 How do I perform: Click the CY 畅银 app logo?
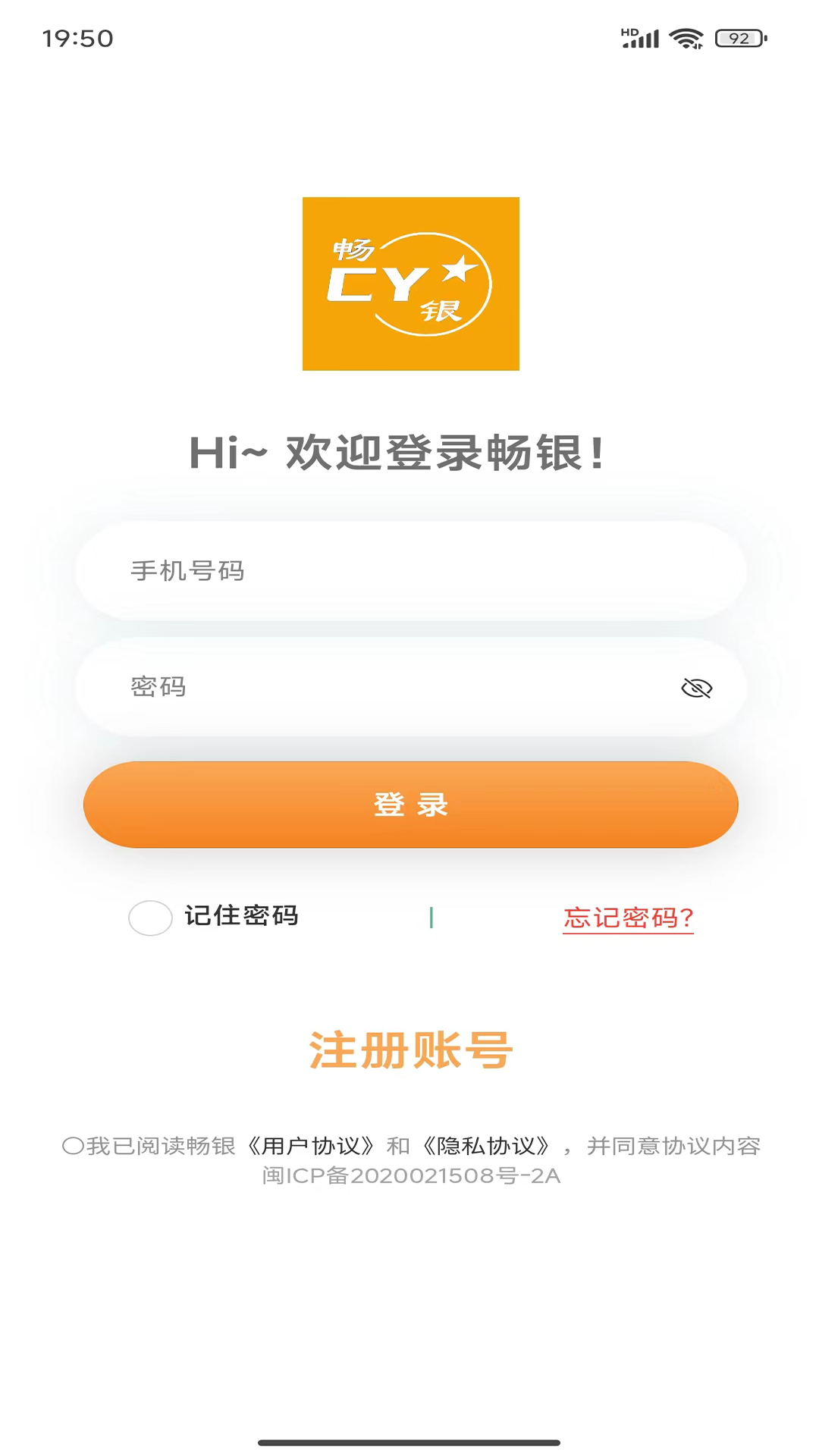coord(409,282)
